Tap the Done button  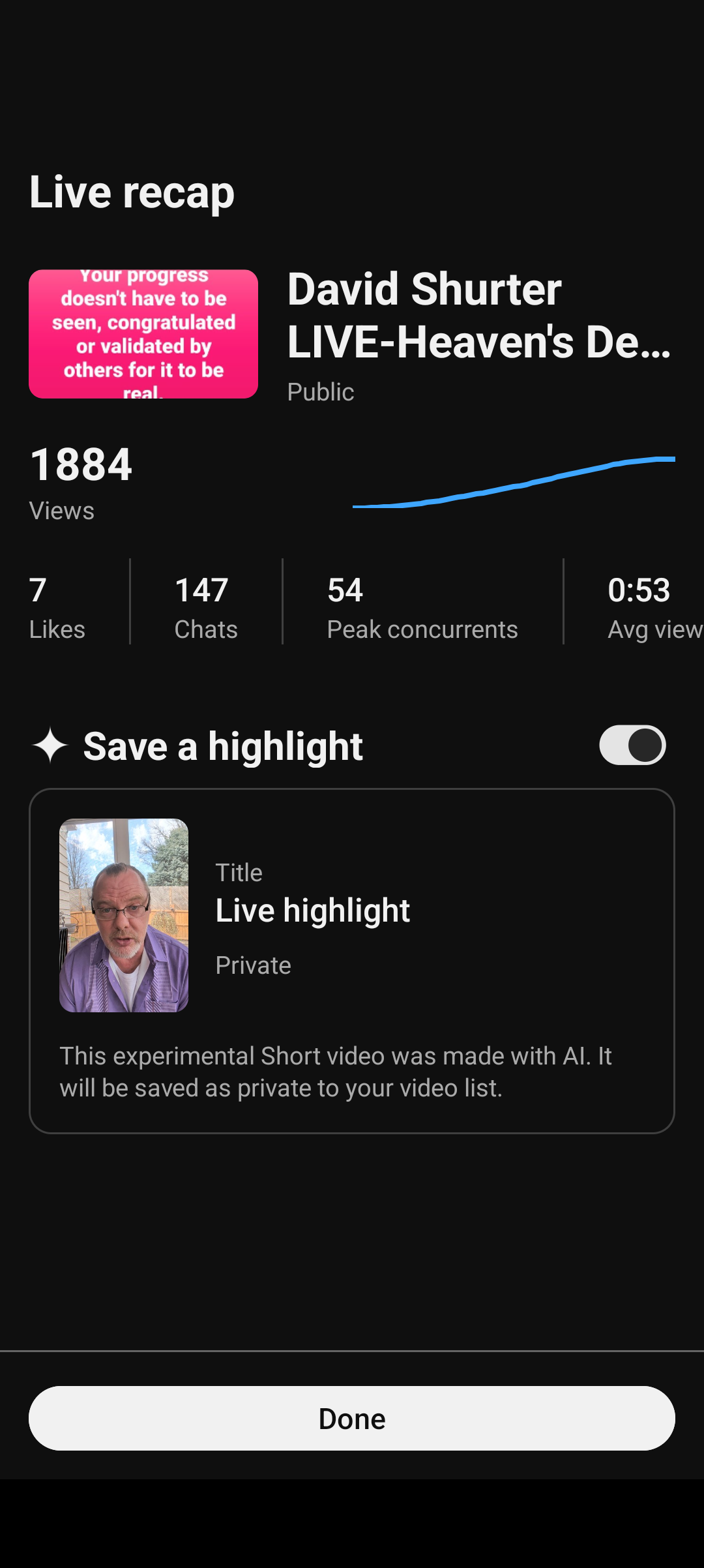click(x=352, y=1419)
